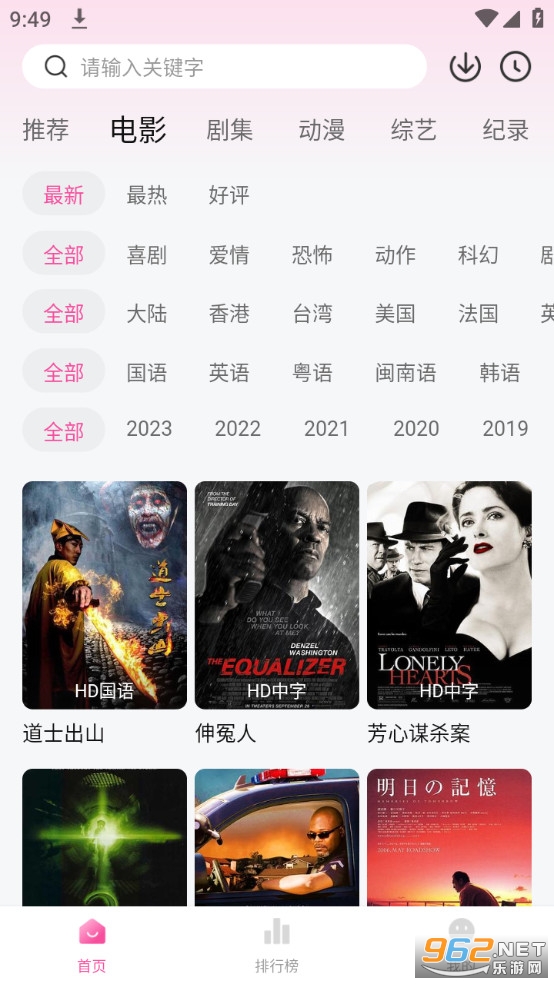Switch to the 综艺 tab
The width and height of the screenshot is (554, 984).
pyautogui.click(x=413, y=130)
